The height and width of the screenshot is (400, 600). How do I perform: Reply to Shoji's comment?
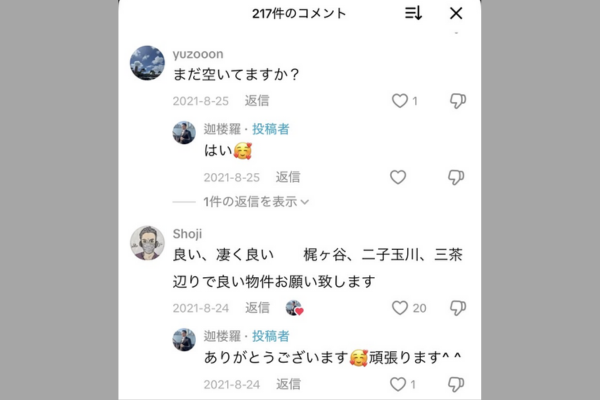(257, 308)
